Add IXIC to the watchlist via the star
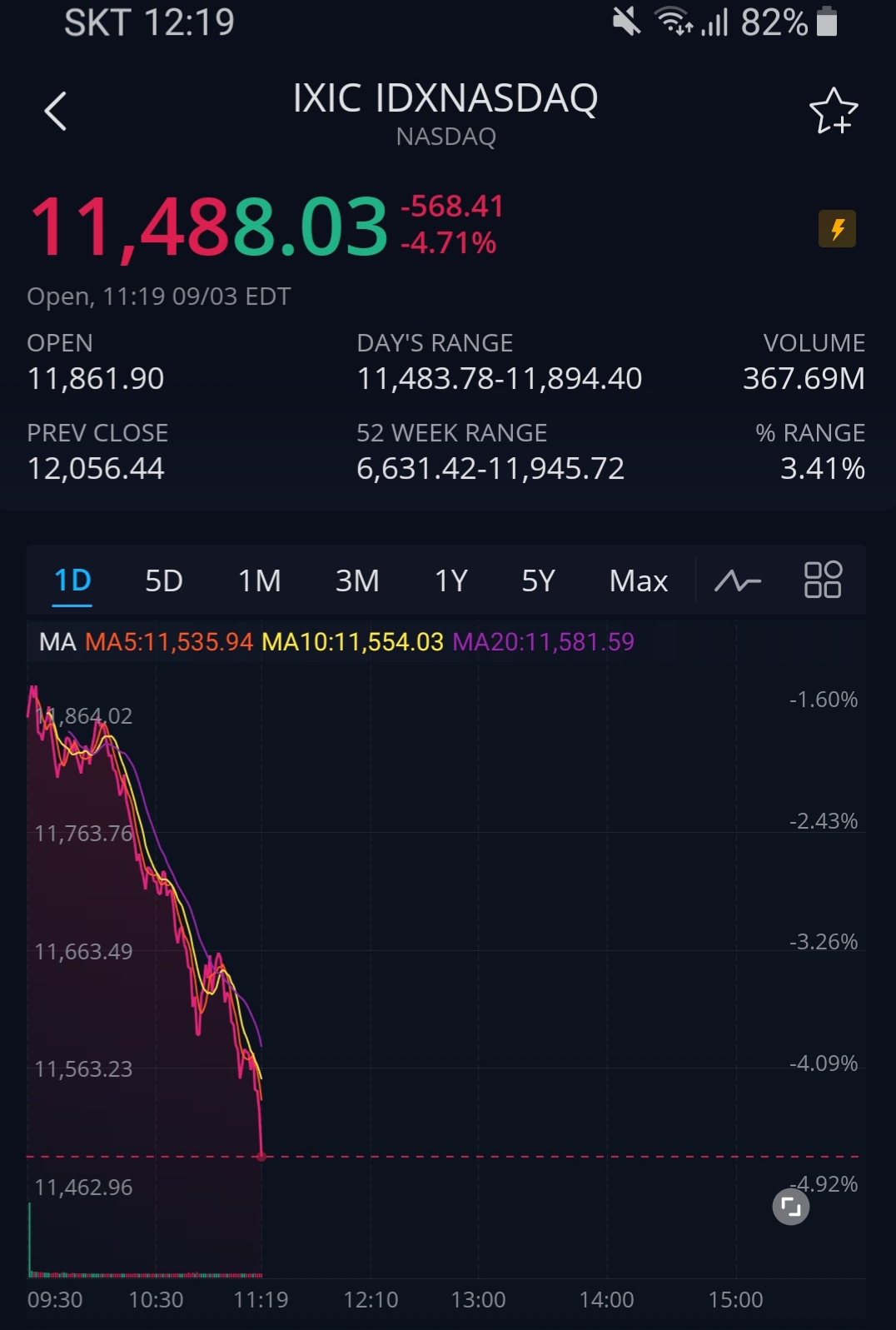The width and height of the screenshot is (896, 1330). coord(833,111)
